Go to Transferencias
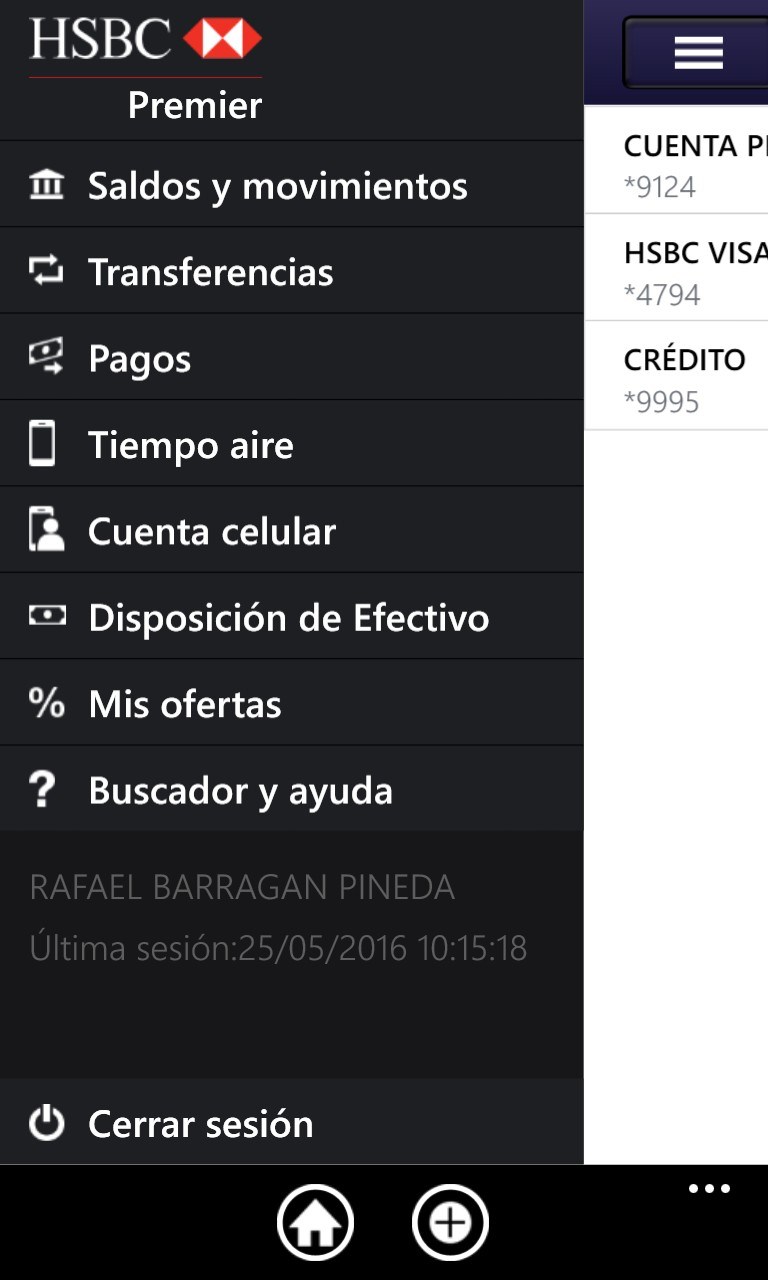 (x=210, y=272)
